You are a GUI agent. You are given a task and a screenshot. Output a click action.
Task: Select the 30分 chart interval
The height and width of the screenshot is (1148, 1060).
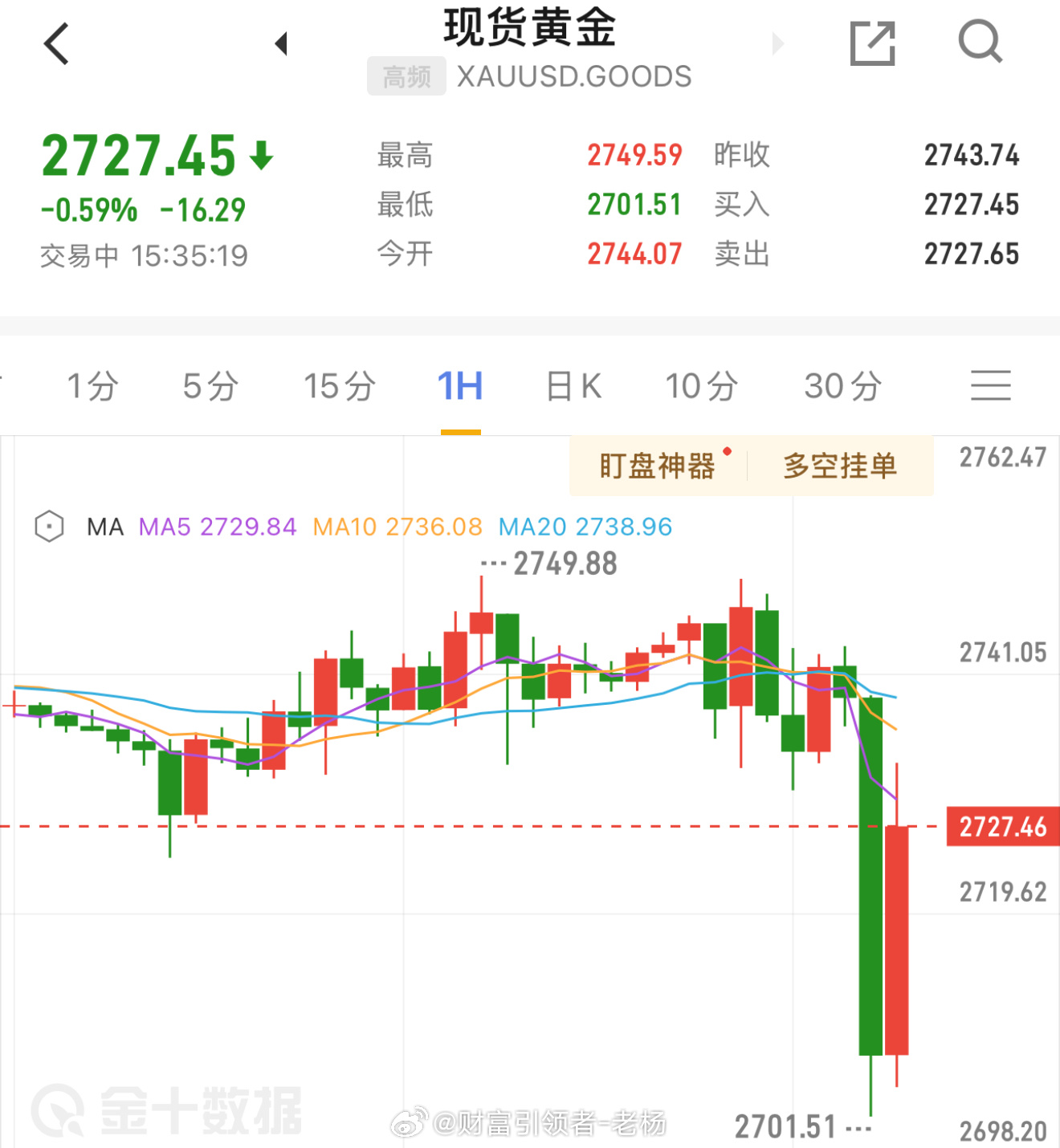pos(842,386)
